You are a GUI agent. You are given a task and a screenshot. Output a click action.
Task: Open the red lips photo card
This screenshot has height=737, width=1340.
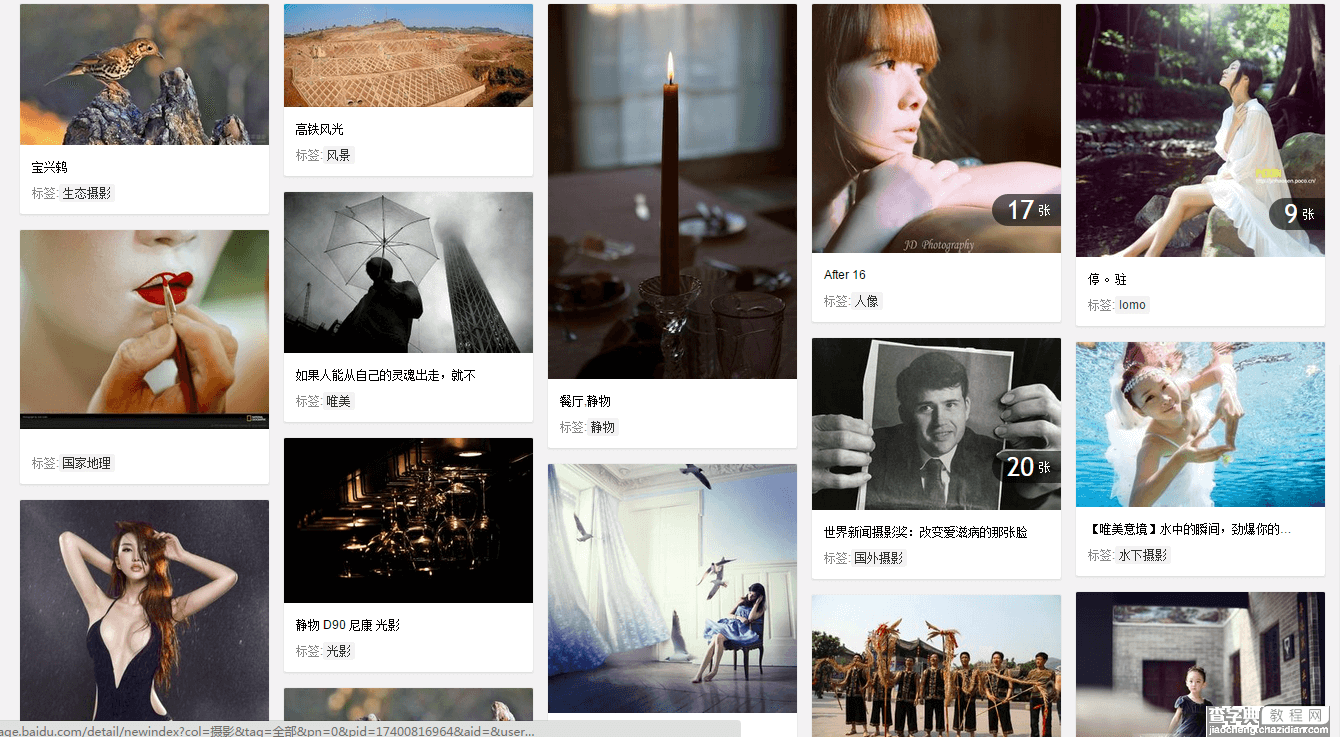[144, 329]
